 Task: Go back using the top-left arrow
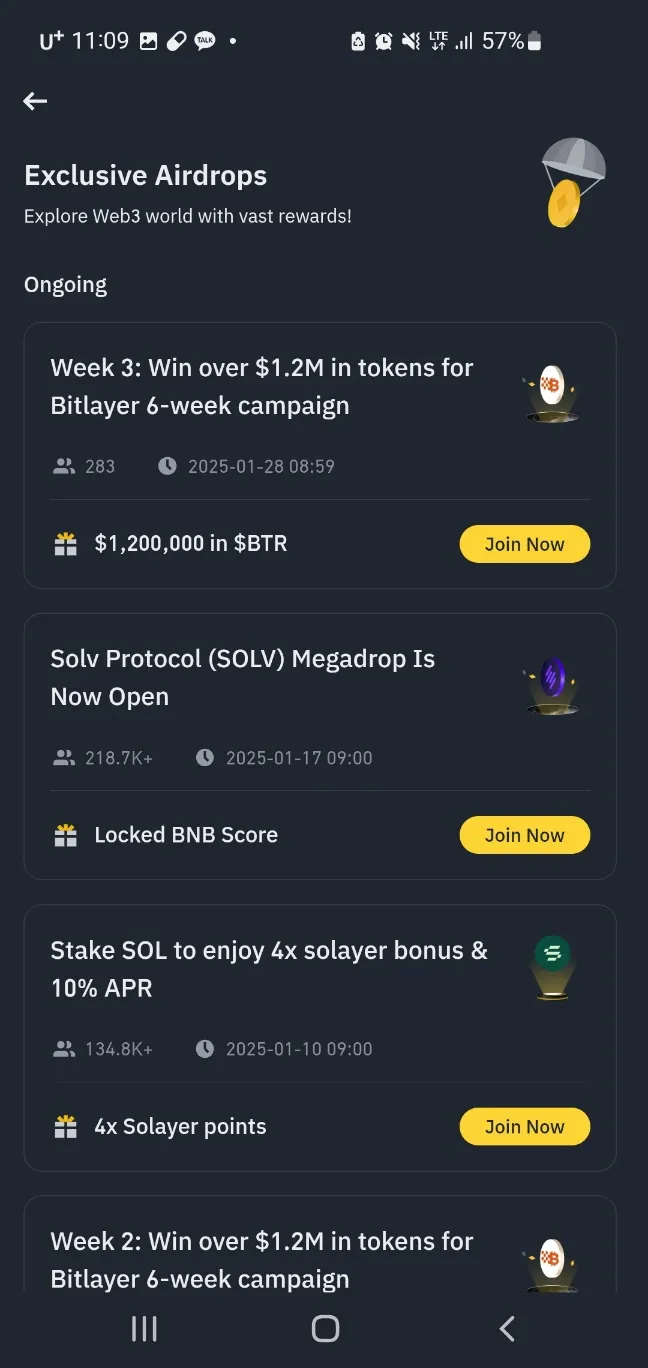coord(35,101)
